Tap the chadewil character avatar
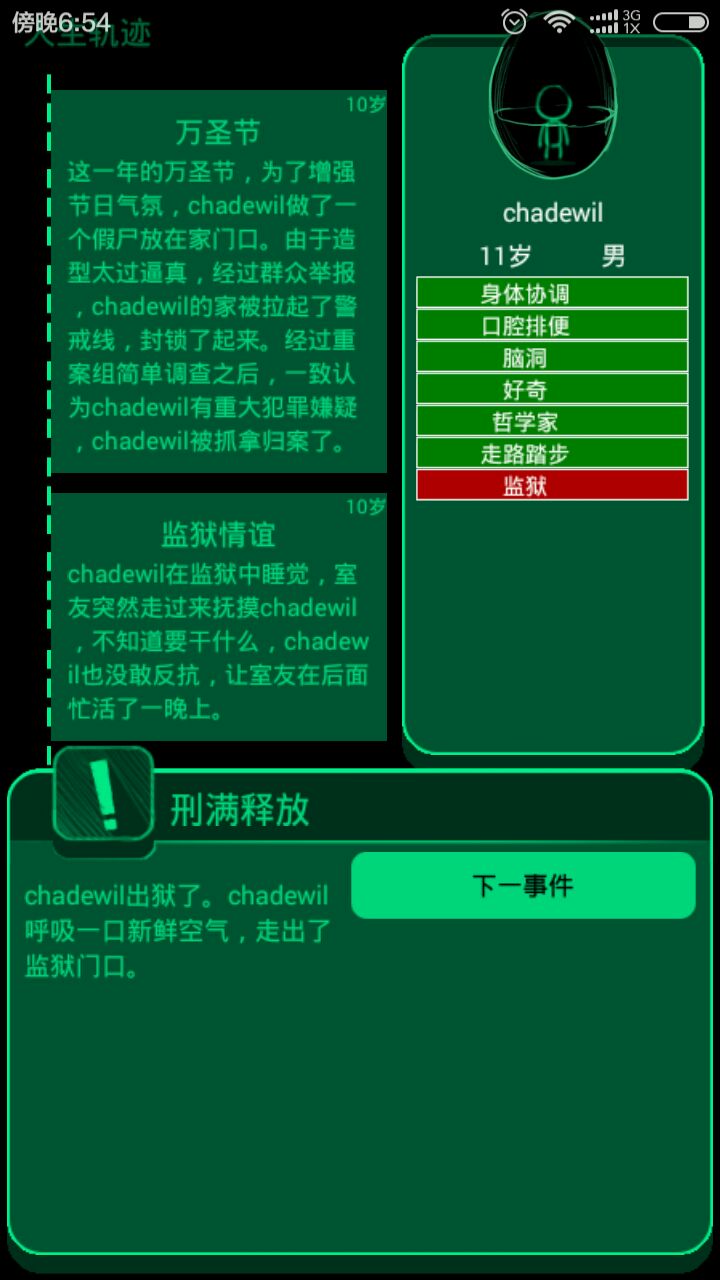Viewport: 720px width, 1280px height. pos(552,110)
